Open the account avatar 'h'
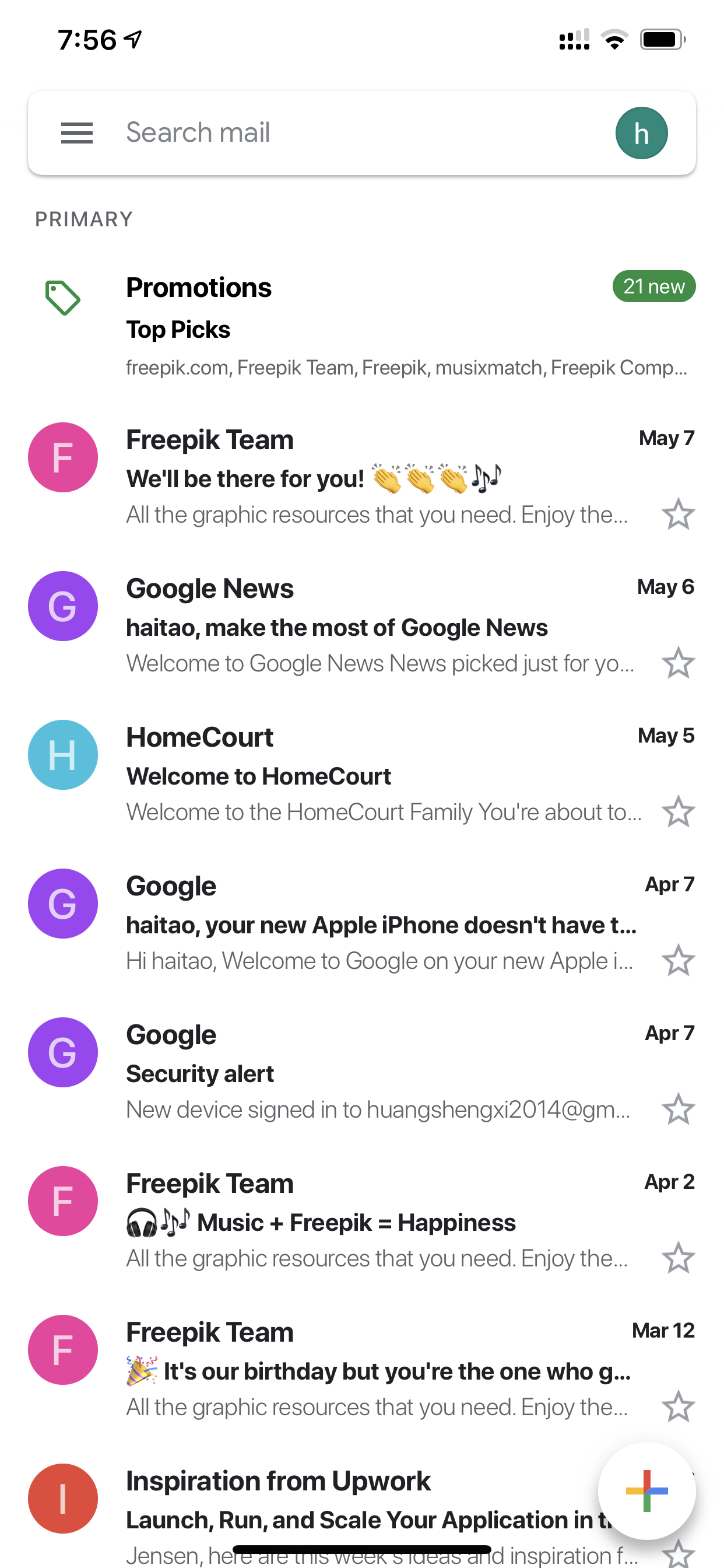The height and width of the screenshot is (1568, 724). pos(641,132)
